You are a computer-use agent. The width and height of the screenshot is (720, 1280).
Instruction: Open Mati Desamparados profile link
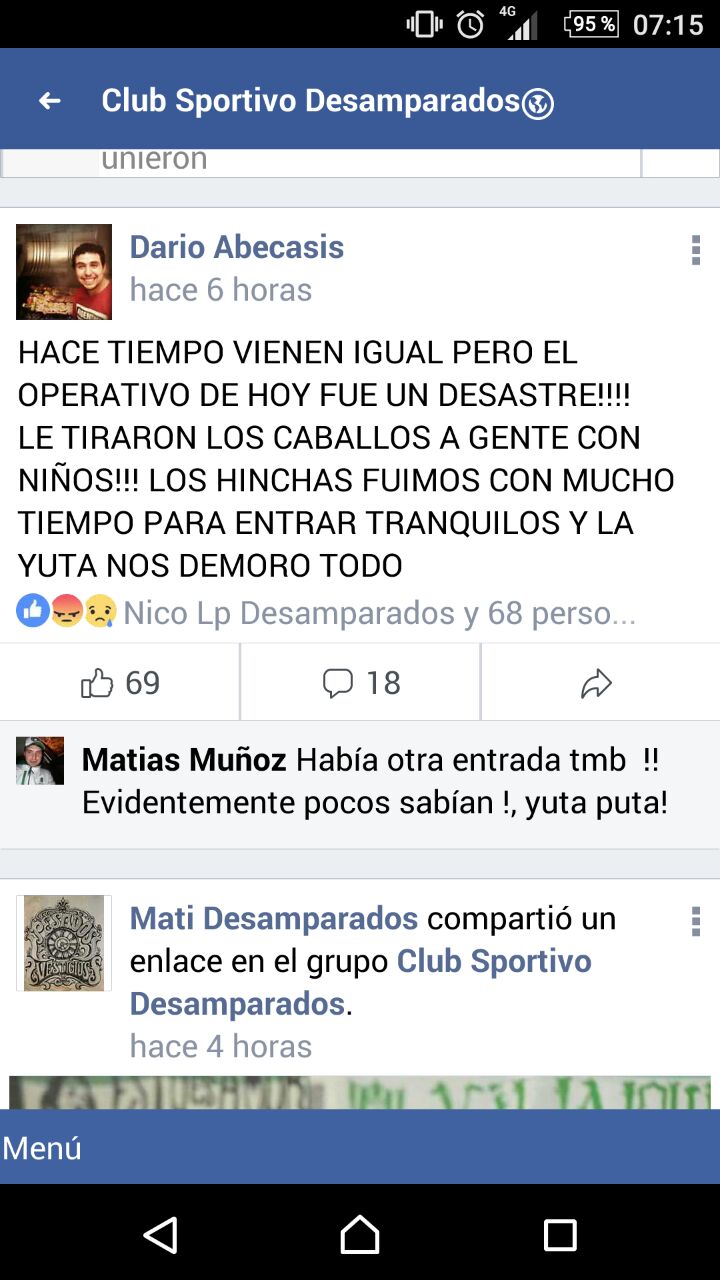[274, 918]
